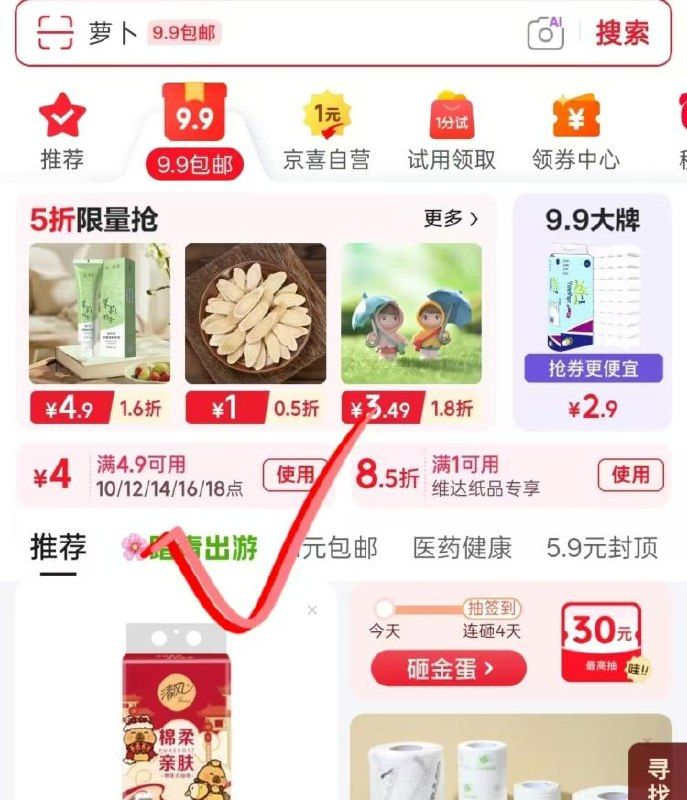Open the 9.9大牌 tissue card
Image resolution: width=687 pixels, height=800 pixels.
click(593, 310)
